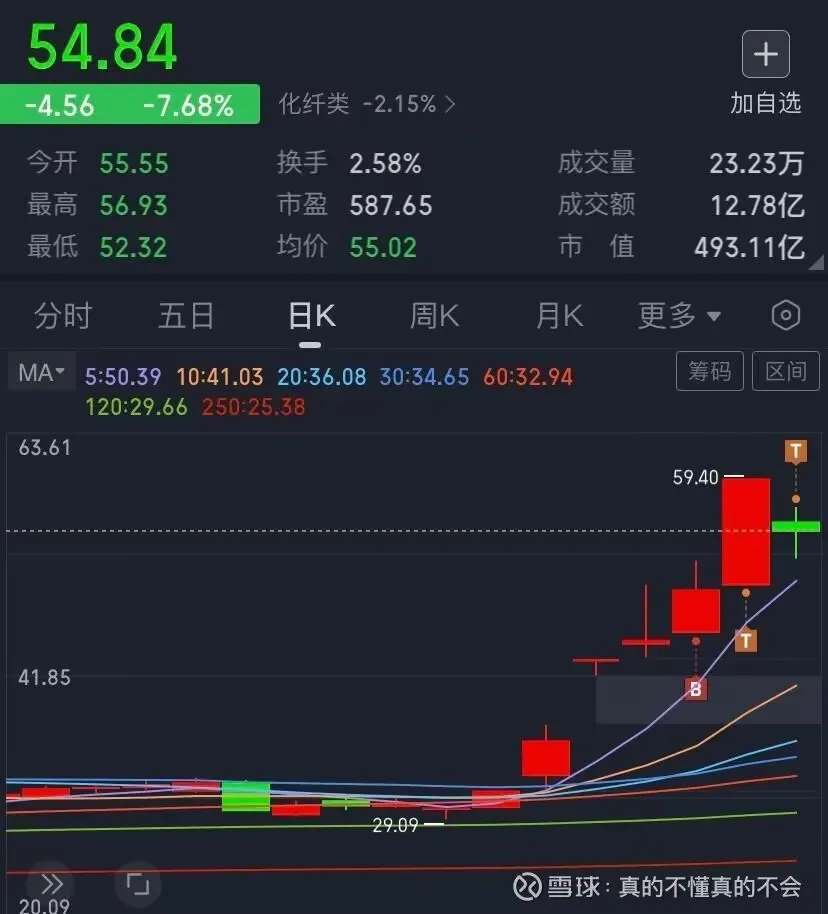Screen dimensions: 828x914
Task: Show the 月K monthly chart
Action: click(x=559, y=316)
